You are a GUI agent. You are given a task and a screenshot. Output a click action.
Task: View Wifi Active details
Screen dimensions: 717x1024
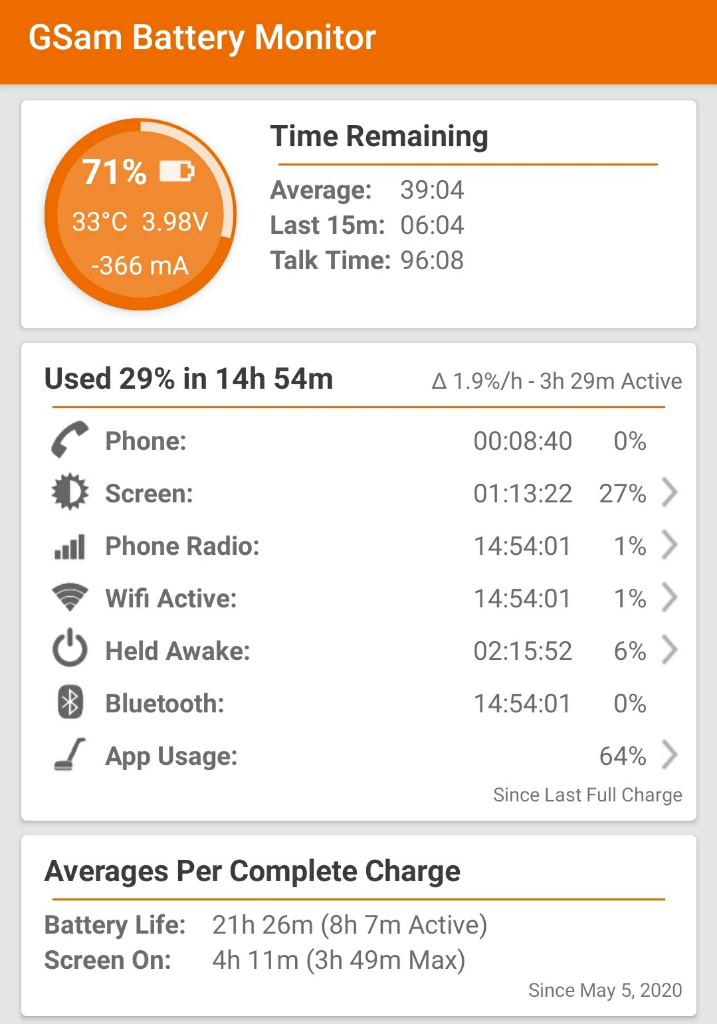click(x=360, y=598)
